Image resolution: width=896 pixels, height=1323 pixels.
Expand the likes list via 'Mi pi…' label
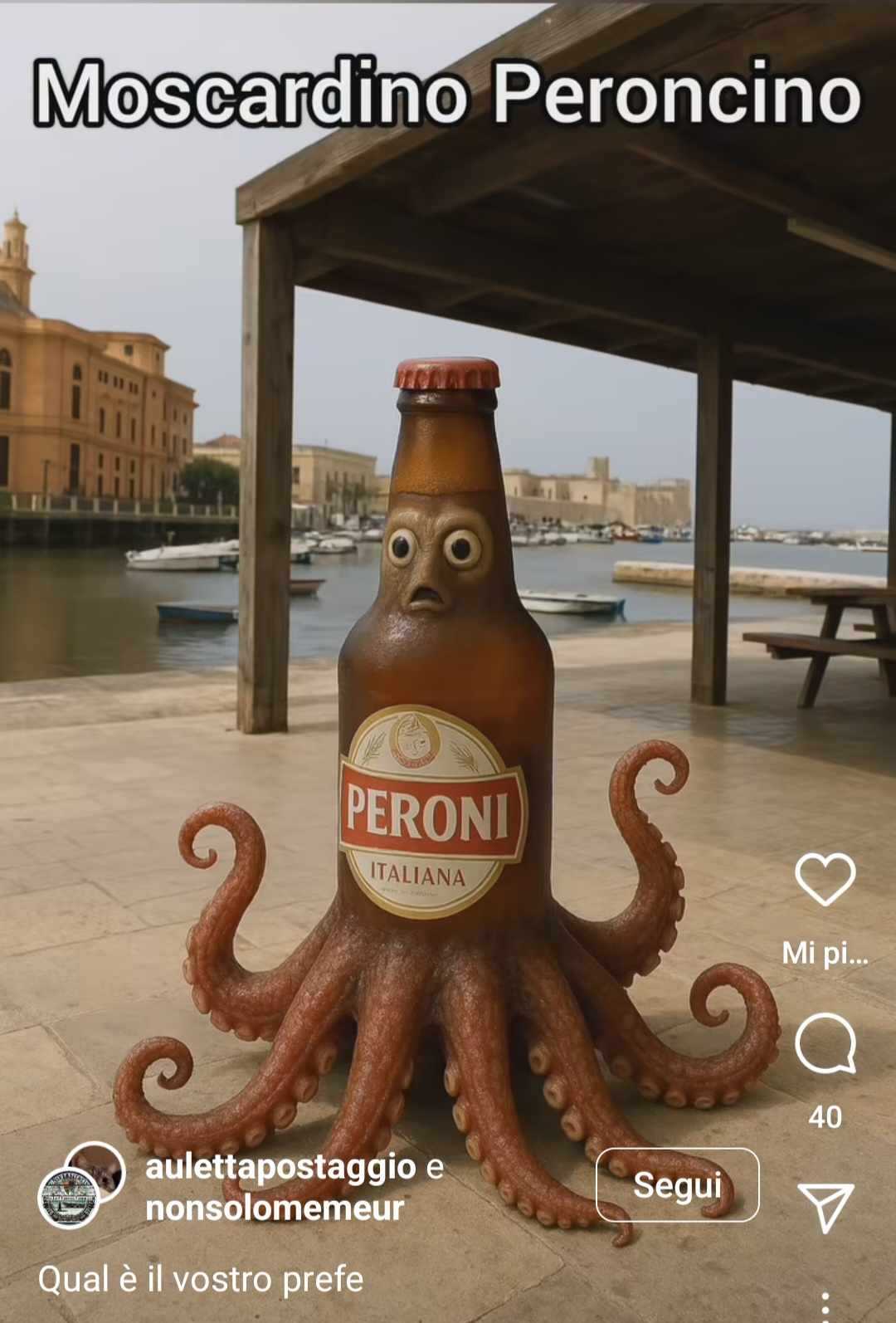pyautogui.click(x=826, y=950)
